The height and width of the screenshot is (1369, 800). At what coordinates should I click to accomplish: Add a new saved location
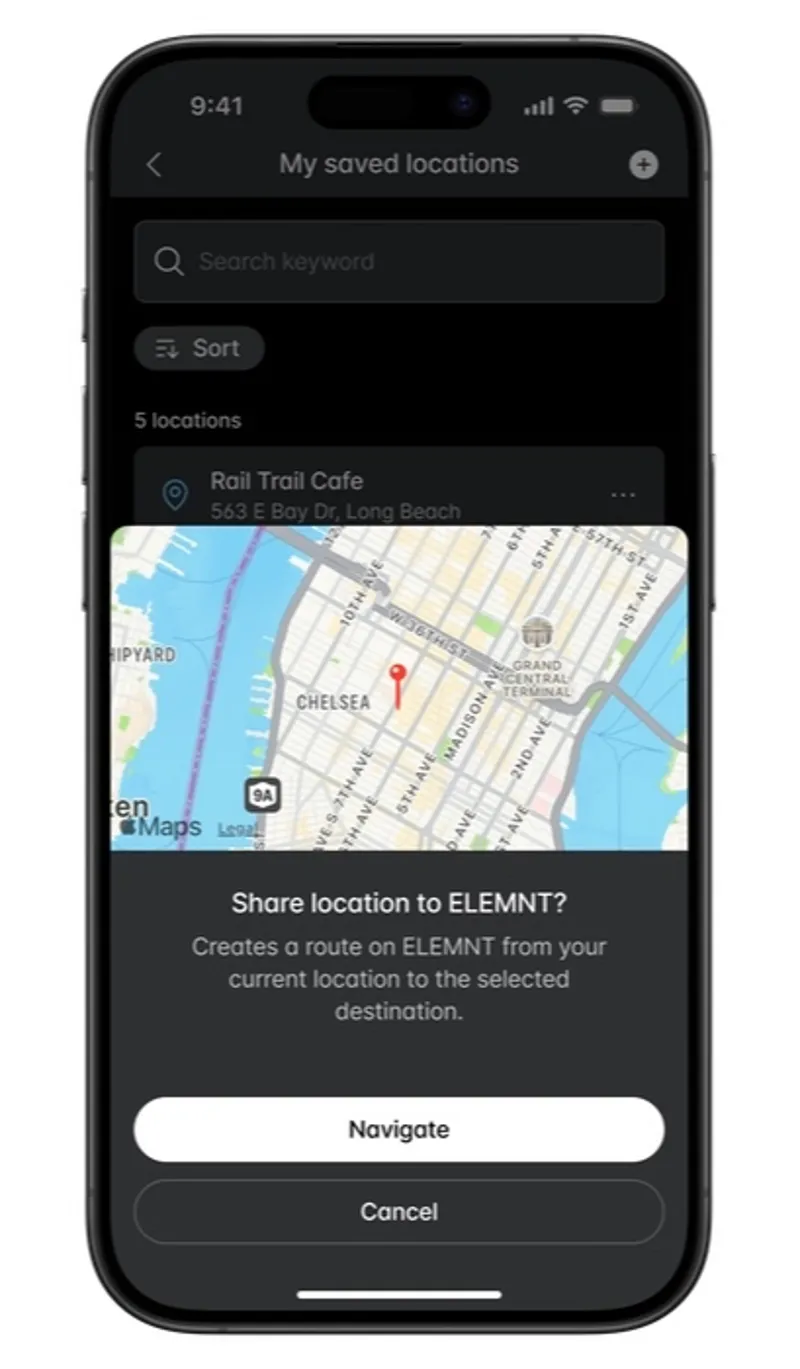point(643,165)
